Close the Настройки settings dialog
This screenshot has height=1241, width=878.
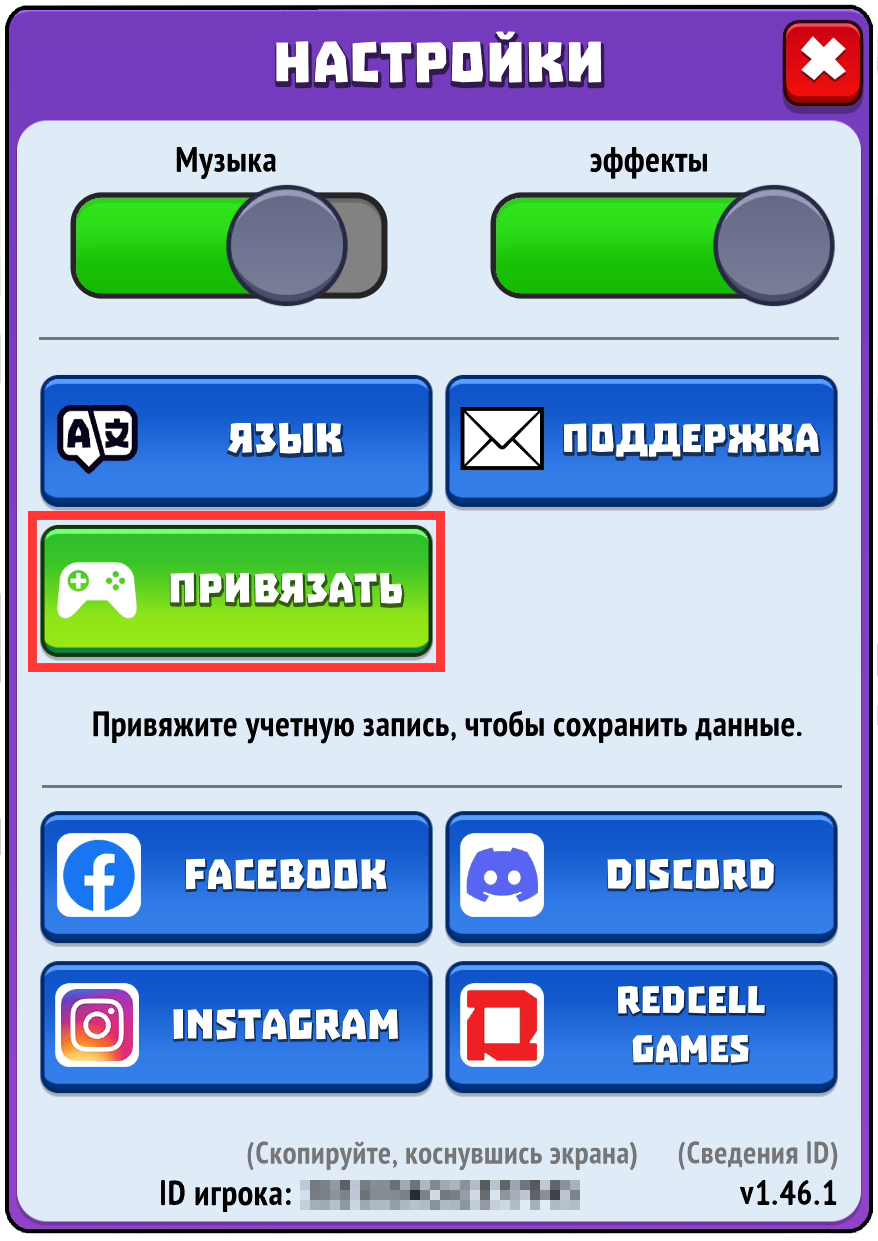pos(822,62)
